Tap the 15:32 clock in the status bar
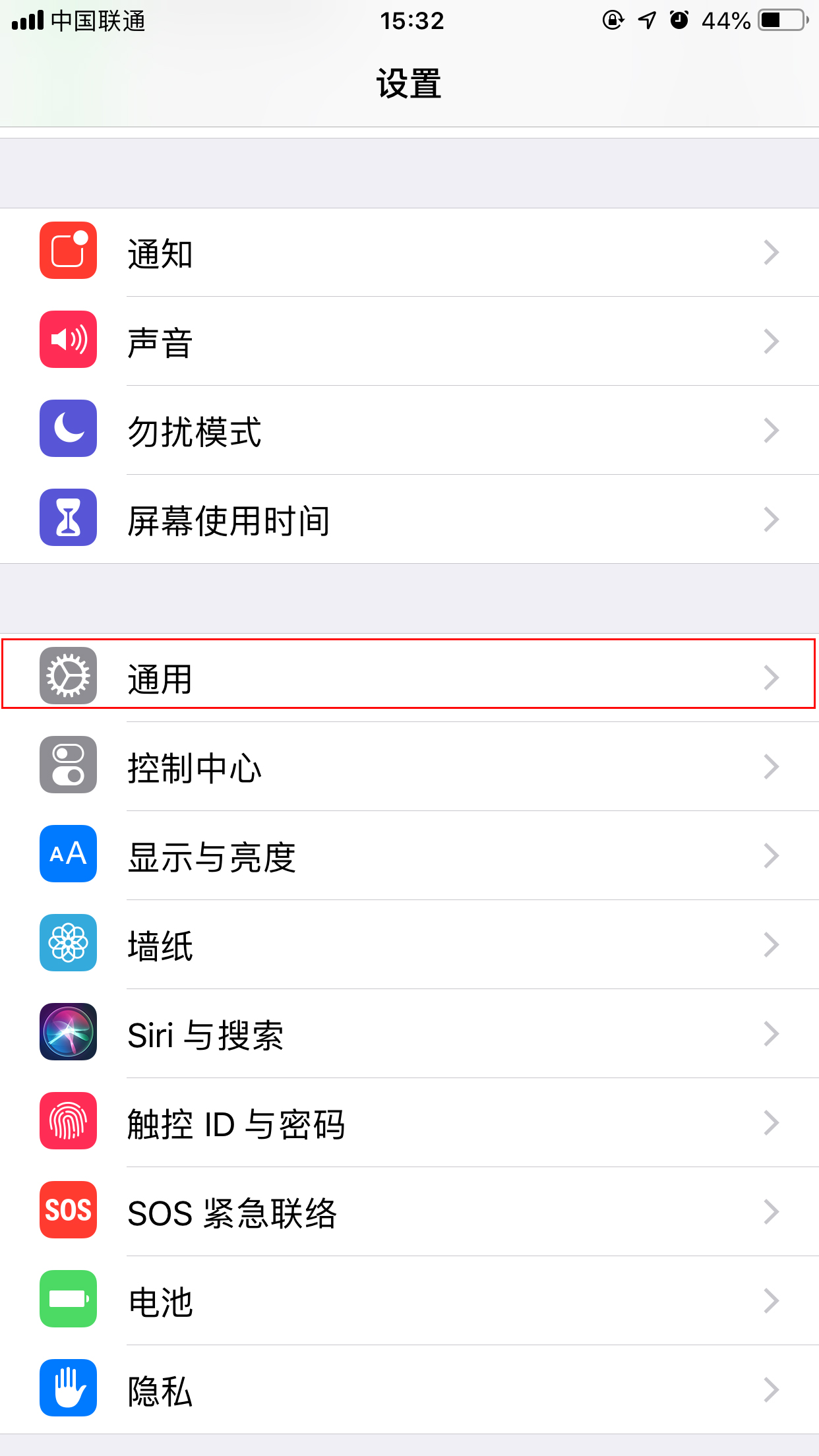Viewport: 819px width, 1456px height. tap(411, 21)
